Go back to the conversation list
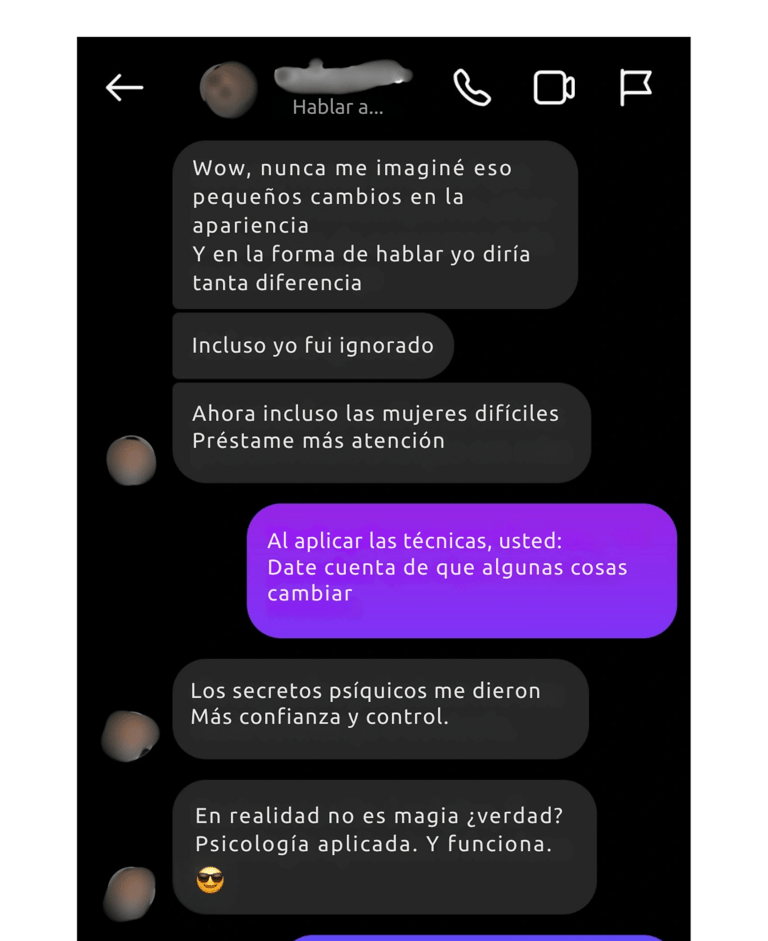Viewport: 768px width, 941px height. pyautogui.click(x=124, y=88)
